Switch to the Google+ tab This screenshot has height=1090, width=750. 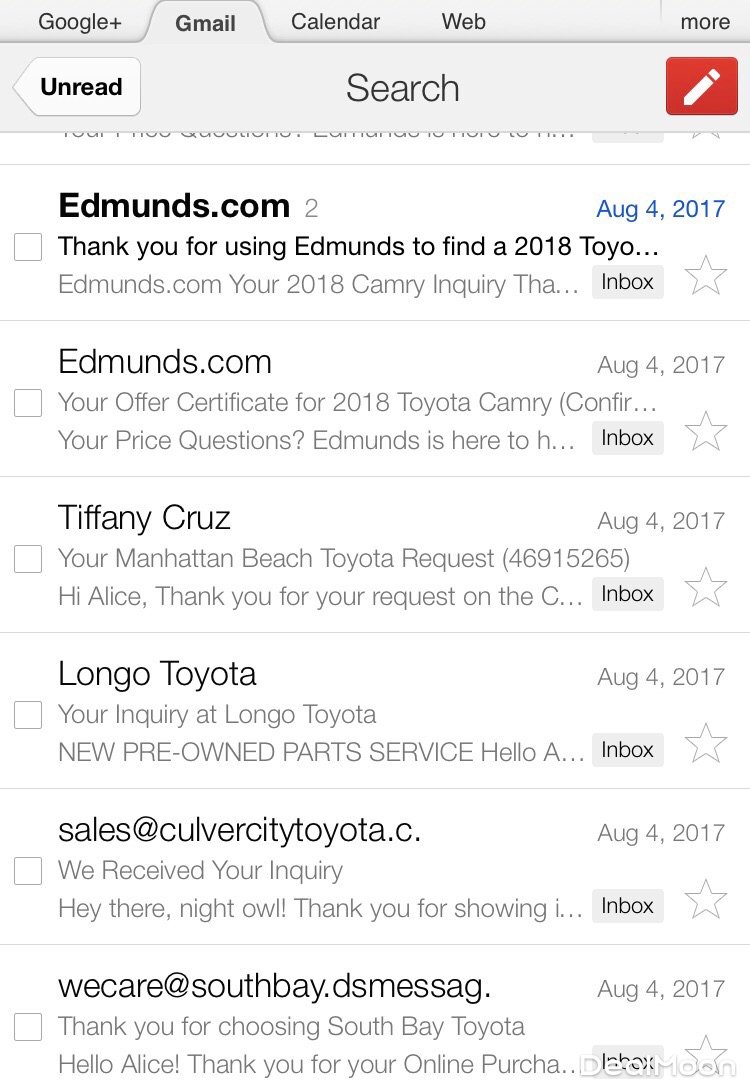pos(79,22)
